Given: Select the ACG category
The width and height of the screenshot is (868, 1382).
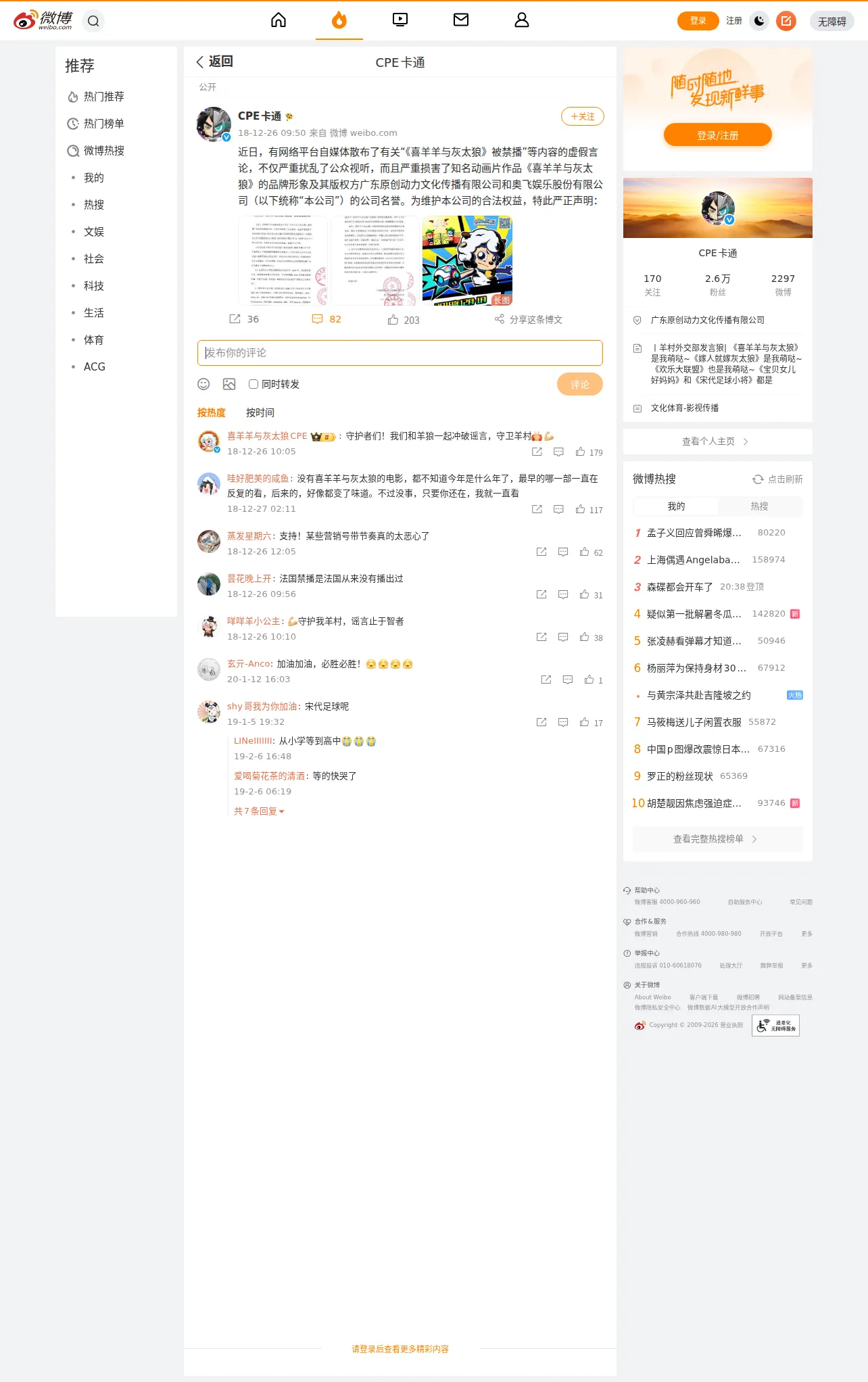Looking at the screenshot, I should (x=95, y=367).
